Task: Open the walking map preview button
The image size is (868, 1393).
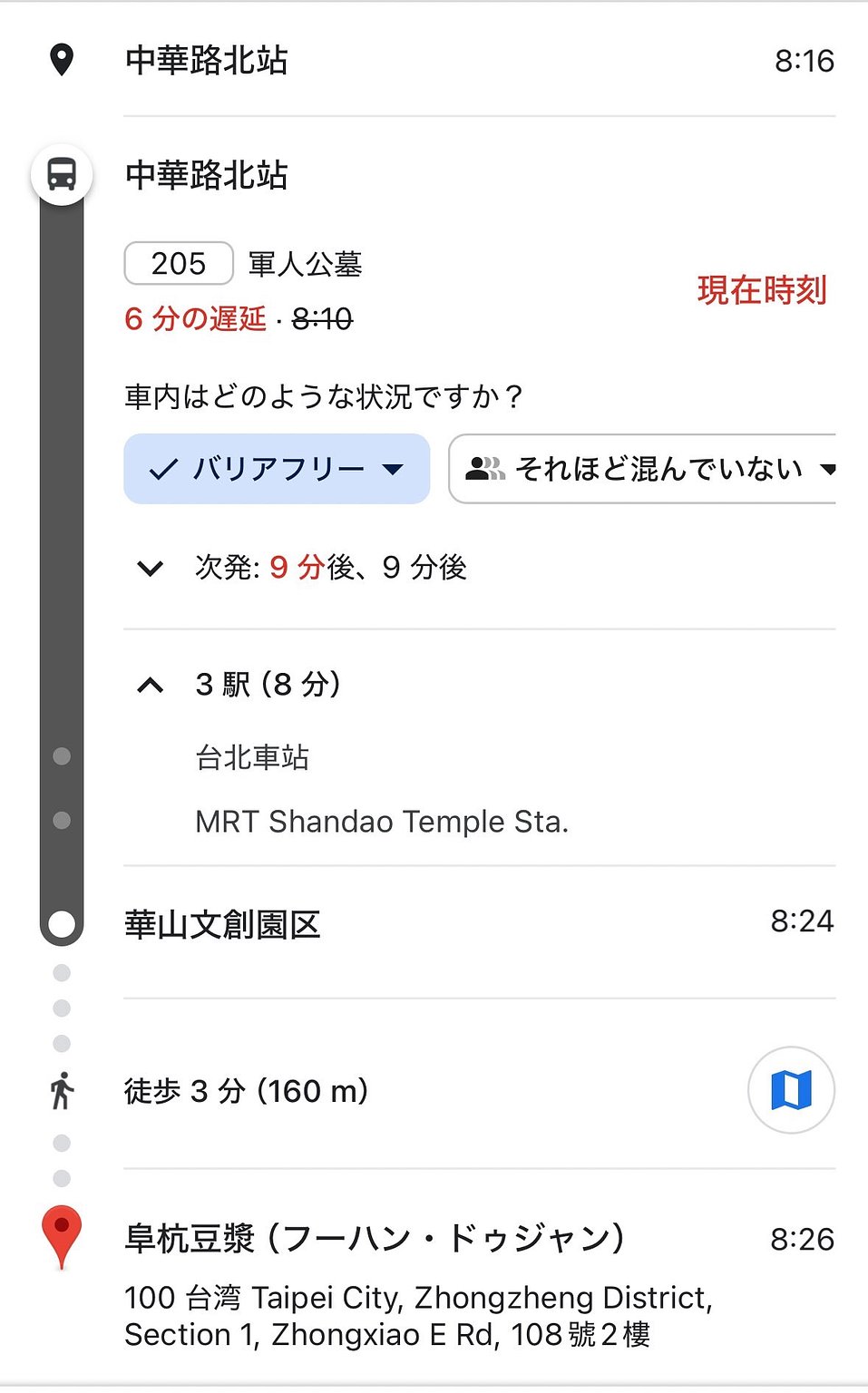Action: point(791,1090)
